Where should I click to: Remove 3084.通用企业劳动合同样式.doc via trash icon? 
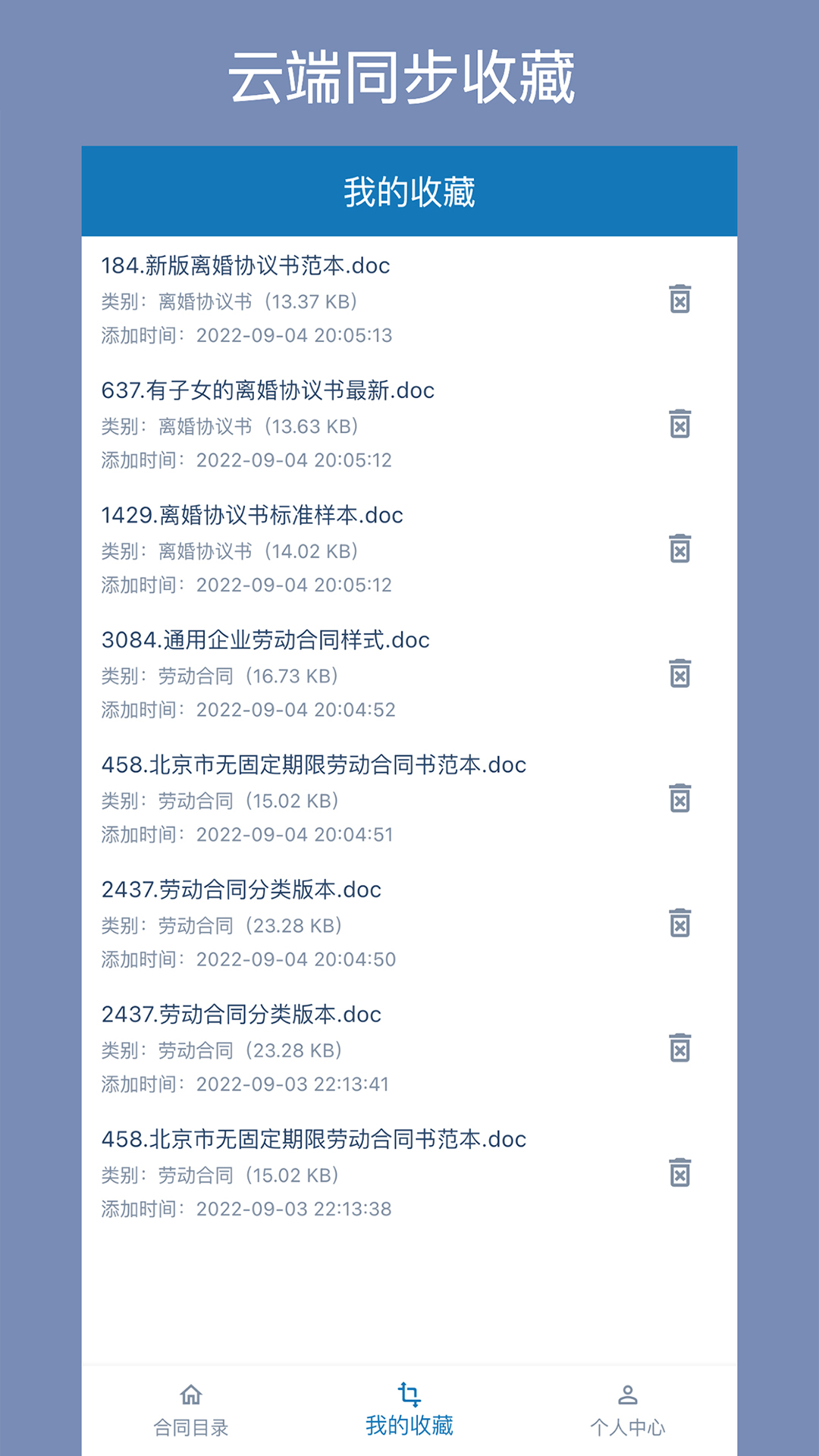[x=680, y=675]
